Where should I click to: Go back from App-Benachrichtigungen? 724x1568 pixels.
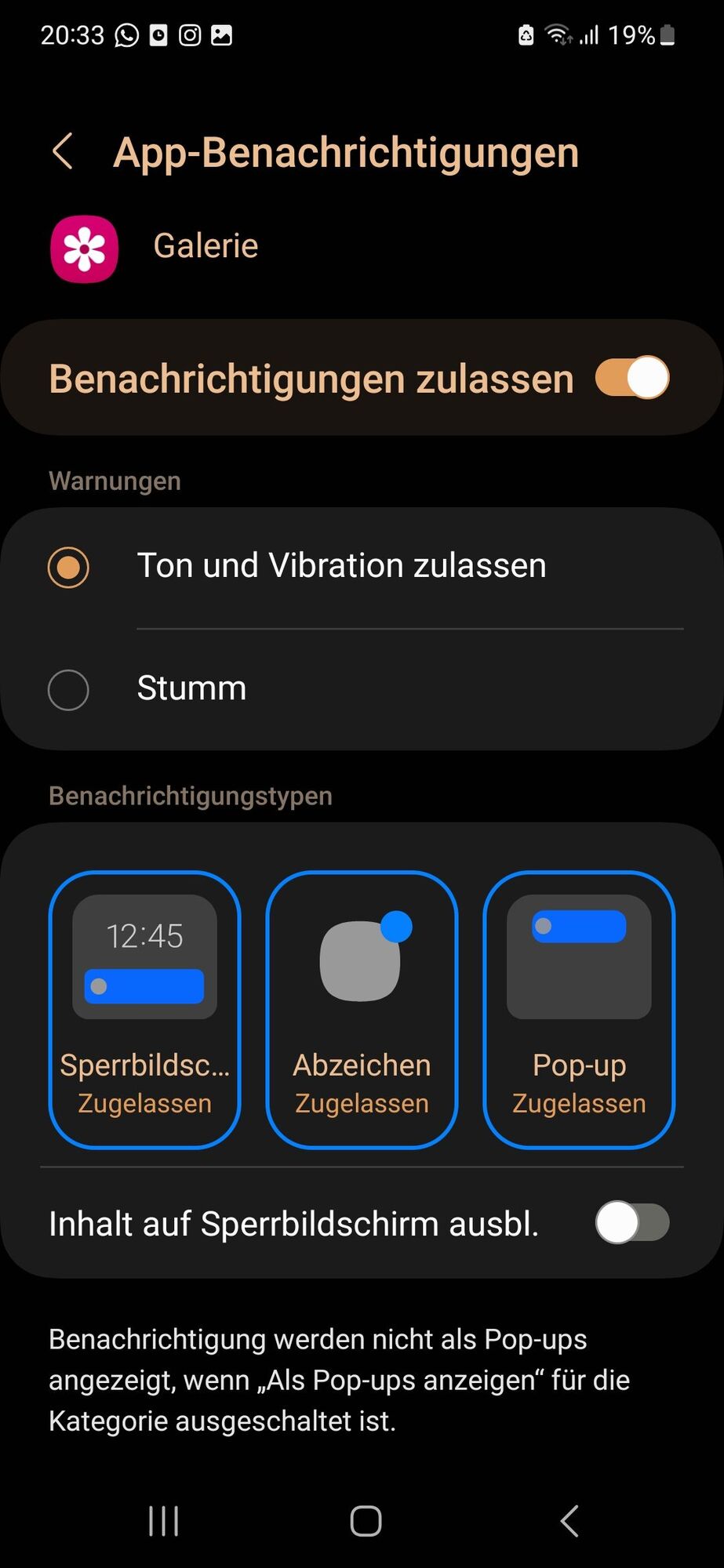tap(63, 151)
